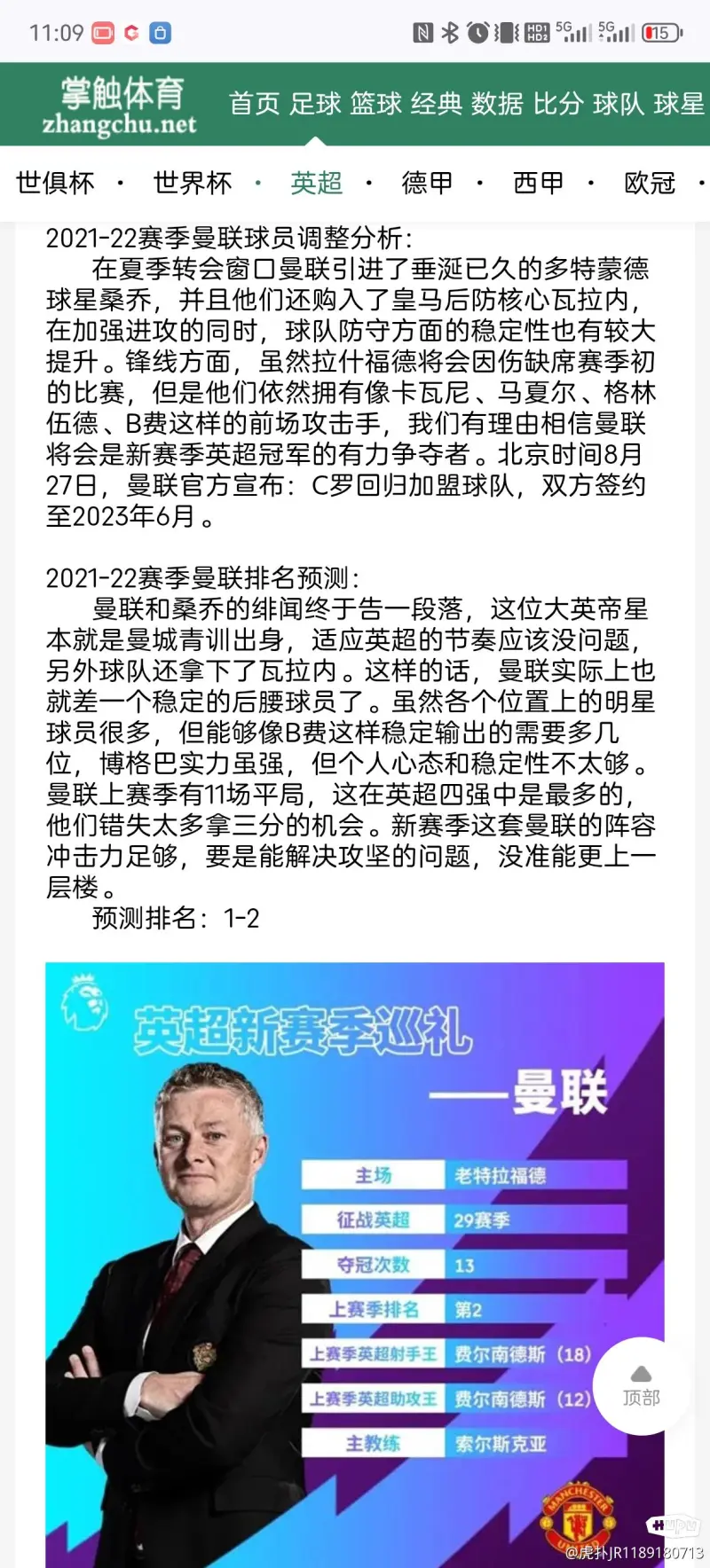Open the 掌触体育 site logo
710x1568 pixels.
[x=120, y=105]
